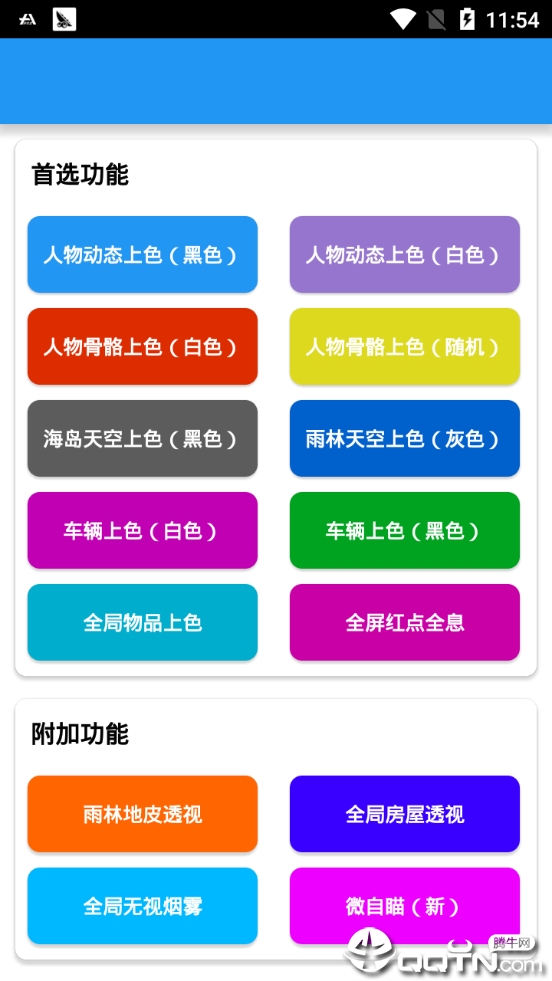Image resolution: width=552 pixels, height=981 pixels.
Task: Select 人物动态上色（白色） option
Action: coord(404,255)
